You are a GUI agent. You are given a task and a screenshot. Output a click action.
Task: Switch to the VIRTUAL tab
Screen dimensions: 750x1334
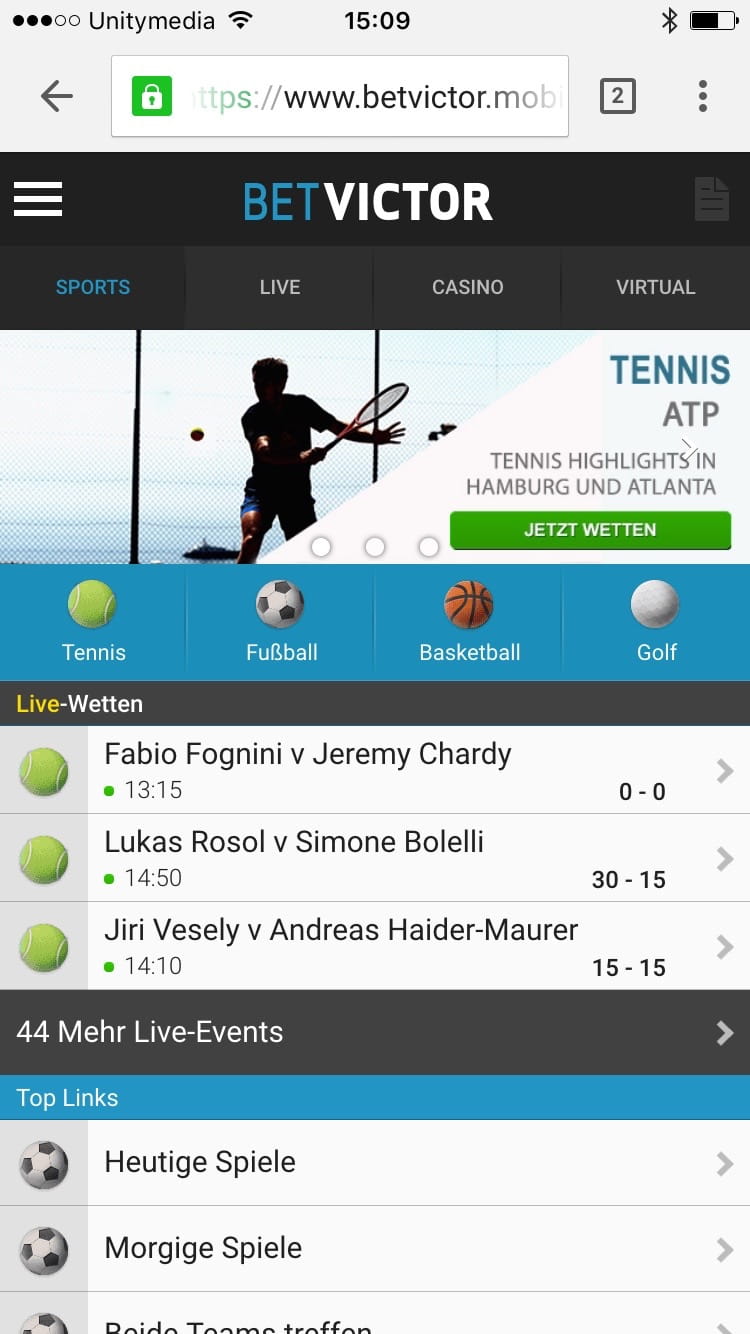[656, 287]
